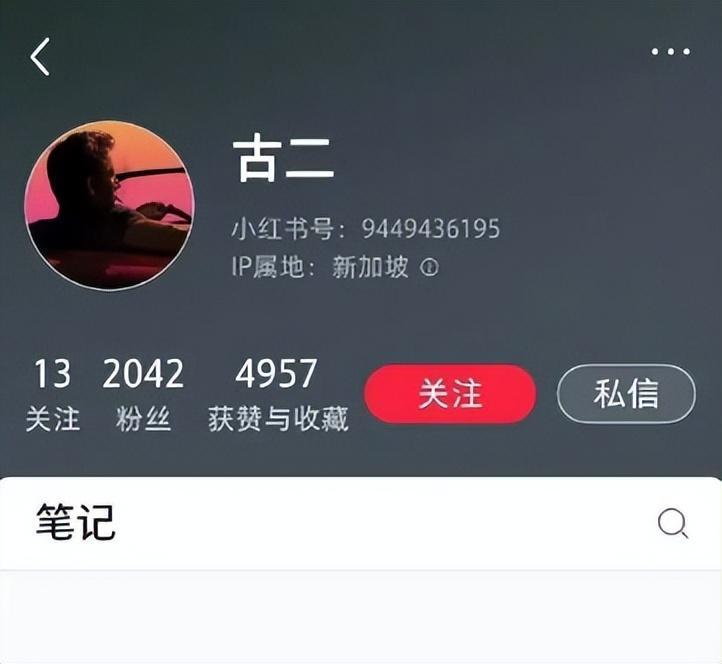Go back using the top-left arrow
This screenshot has height=664, width=722.
point(40,58)
